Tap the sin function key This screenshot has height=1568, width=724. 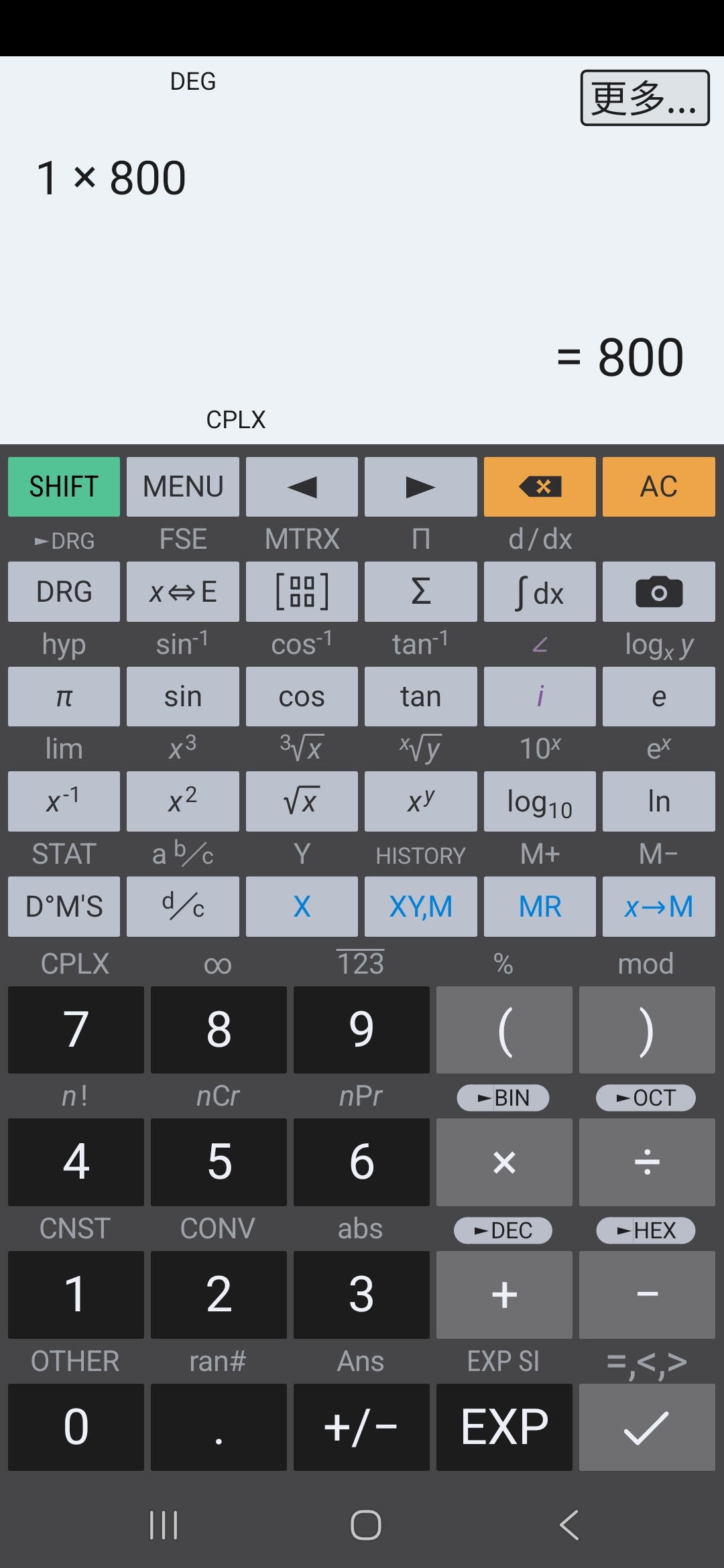coord(183,697)
